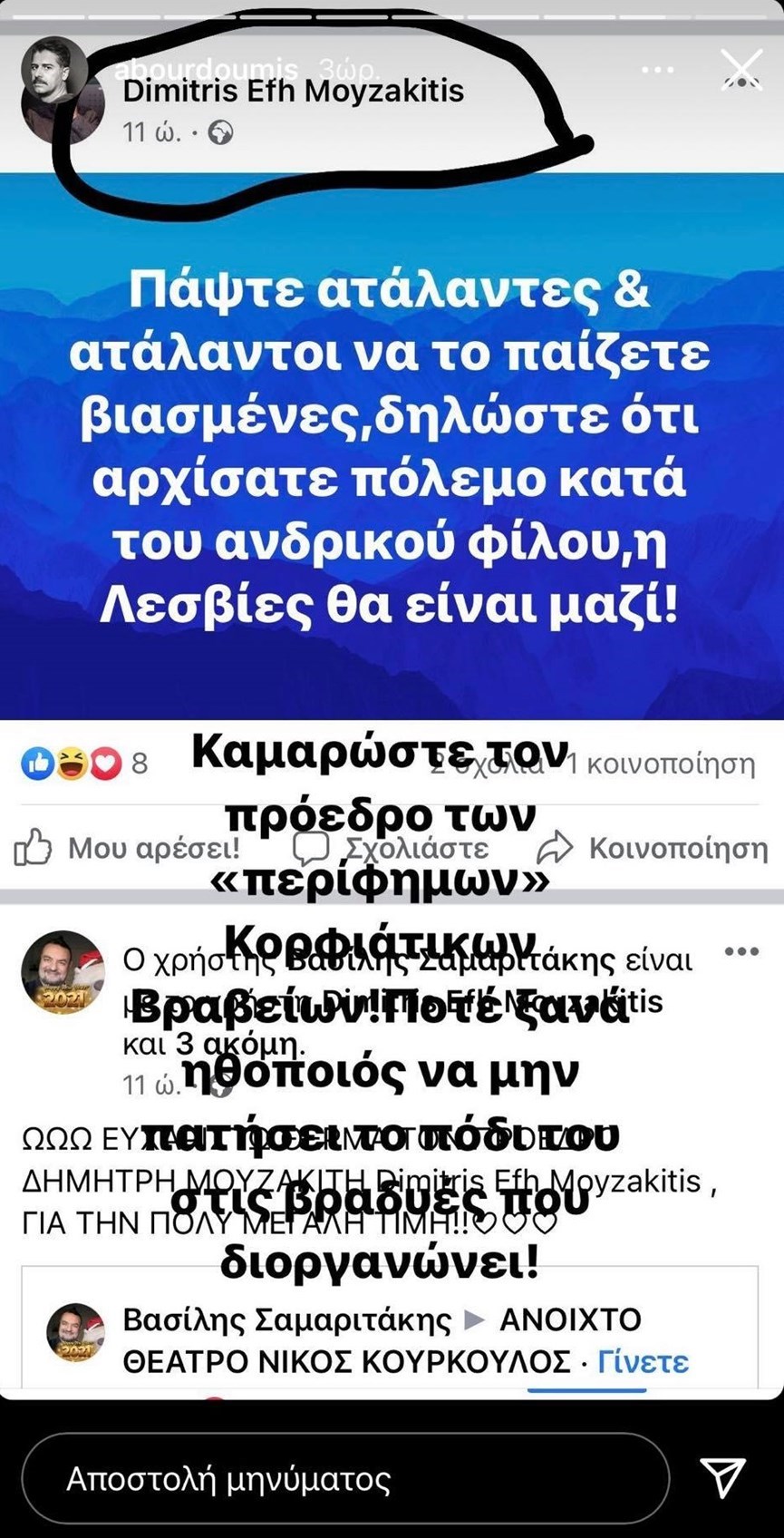Open abourdoumis profile from story header
Screen dimensions: 784x1538
(207, 69)
